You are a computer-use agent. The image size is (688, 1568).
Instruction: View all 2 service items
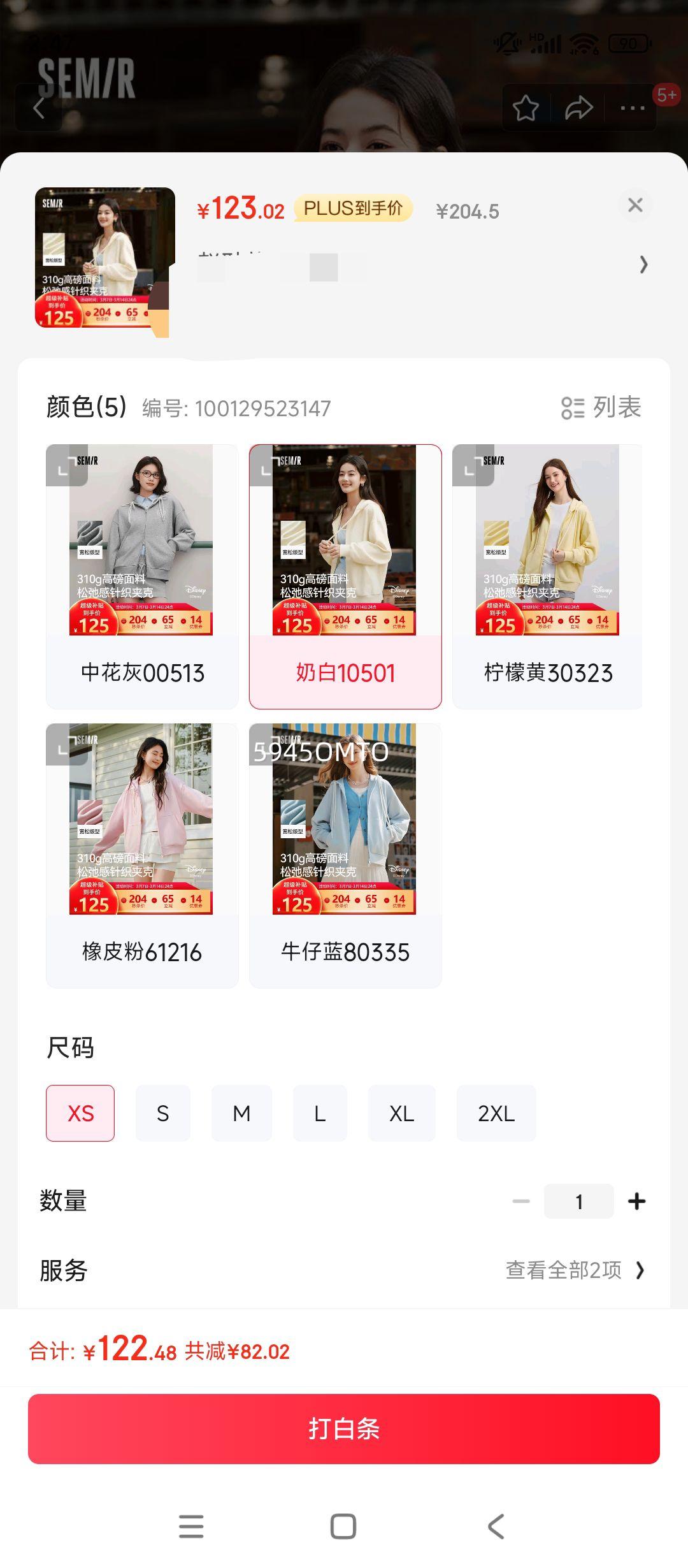point(575,1270)
